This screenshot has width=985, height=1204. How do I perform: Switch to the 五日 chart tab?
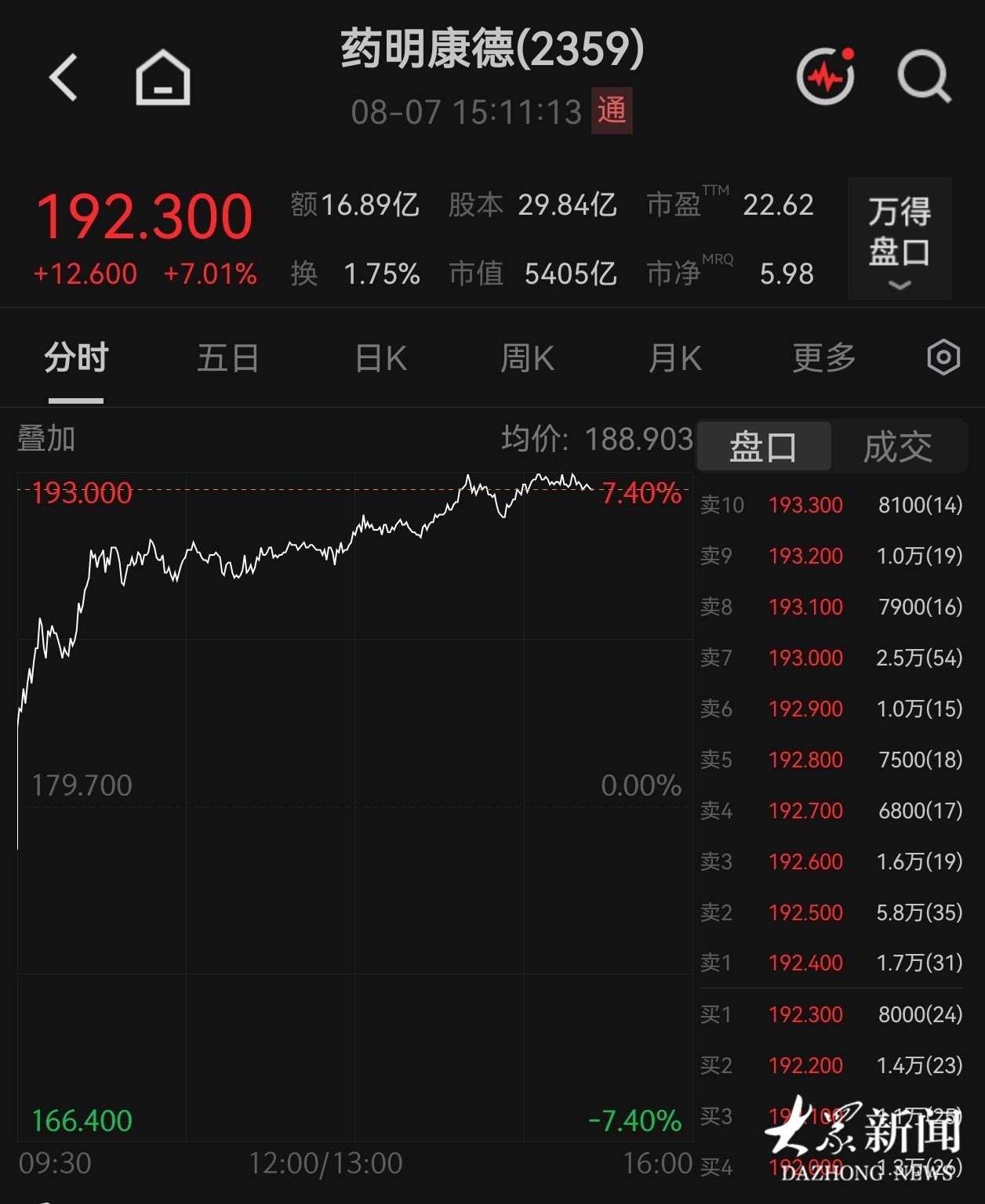click(x=228, y=359)
